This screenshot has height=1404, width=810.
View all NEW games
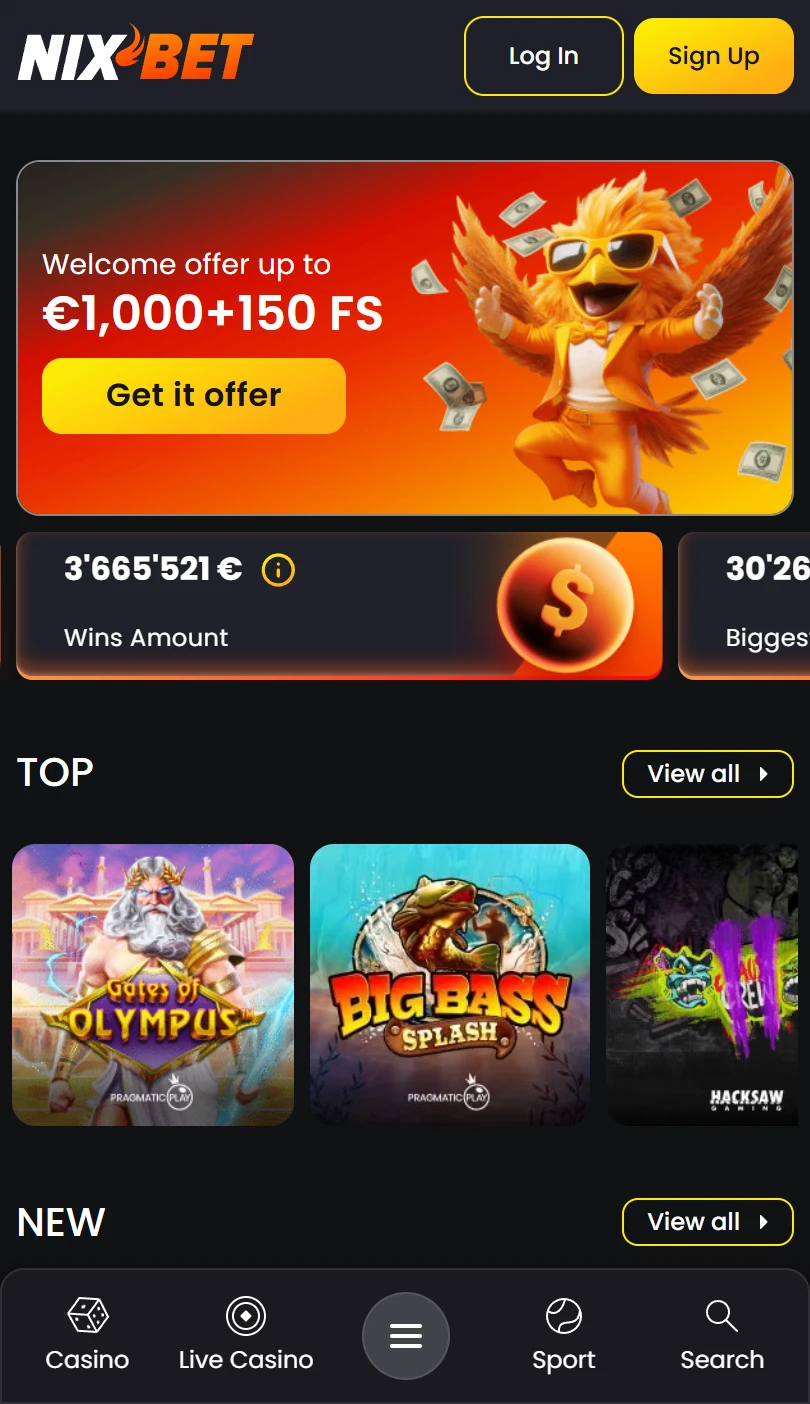pos(708,1222)
